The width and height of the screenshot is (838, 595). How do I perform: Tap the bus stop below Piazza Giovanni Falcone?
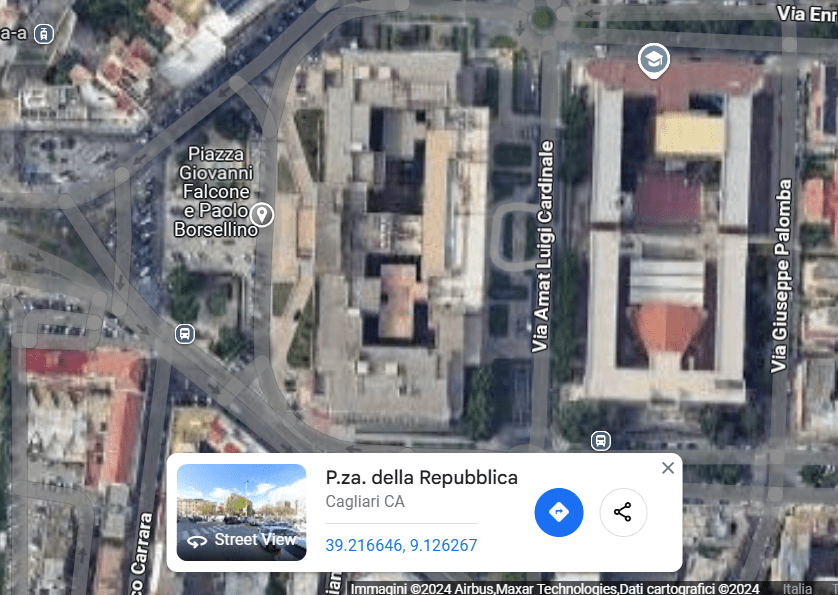[184, 333]
